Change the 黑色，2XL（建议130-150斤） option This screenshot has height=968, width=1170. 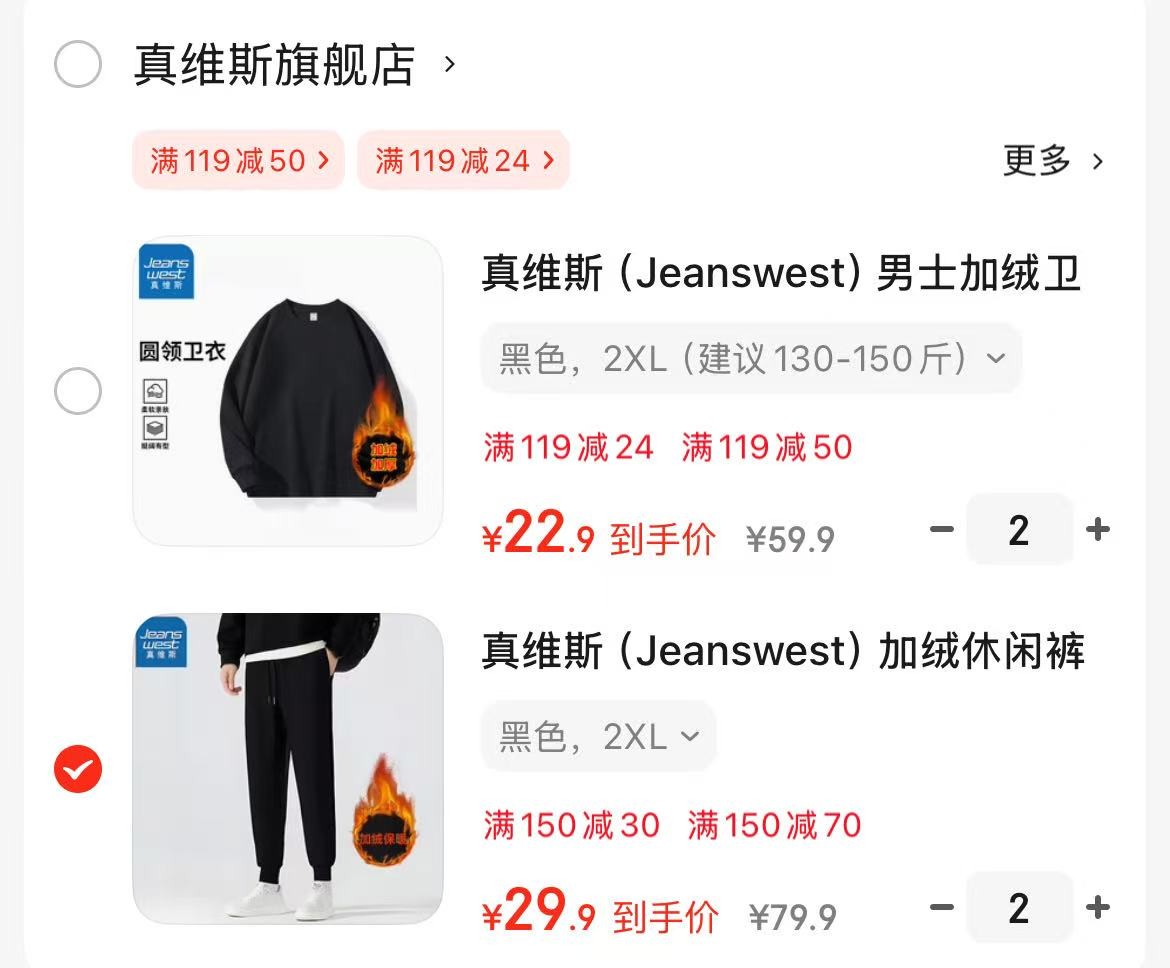click(x=751, y=358)
